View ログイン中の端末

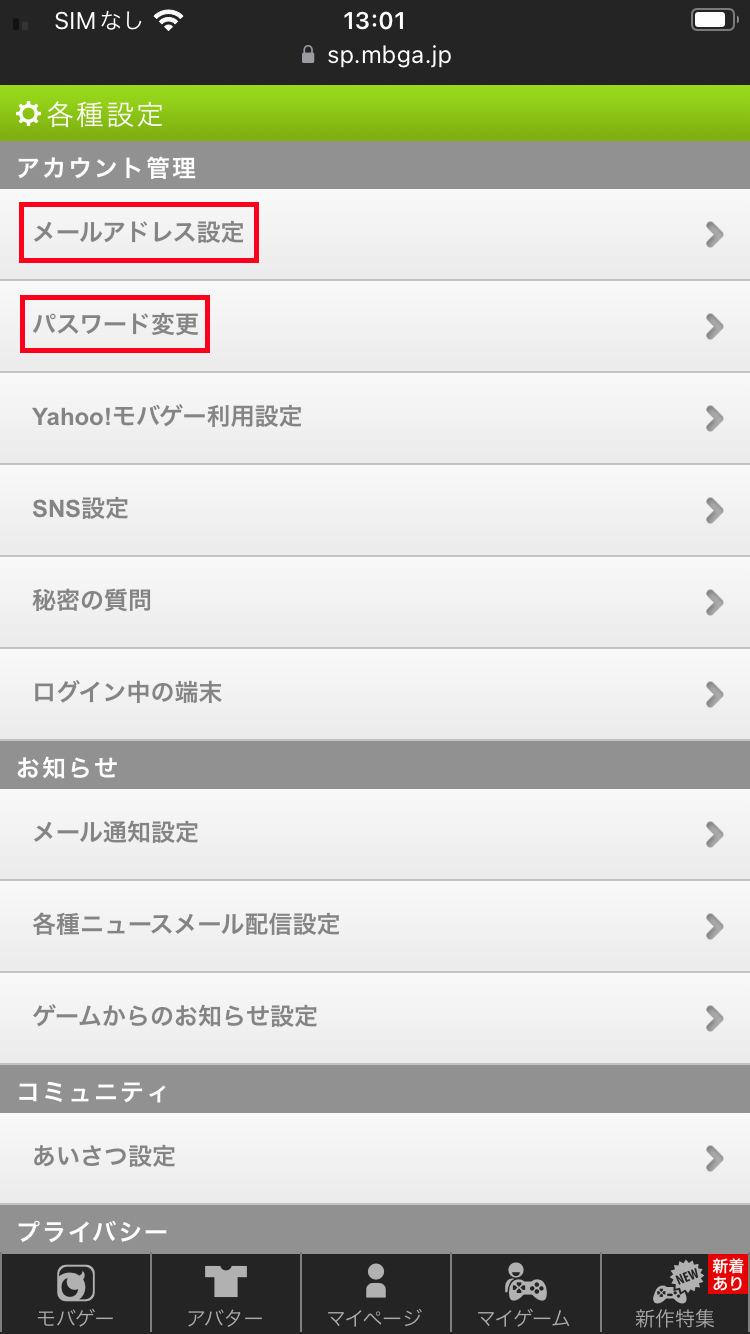click(x=375, y=694)
